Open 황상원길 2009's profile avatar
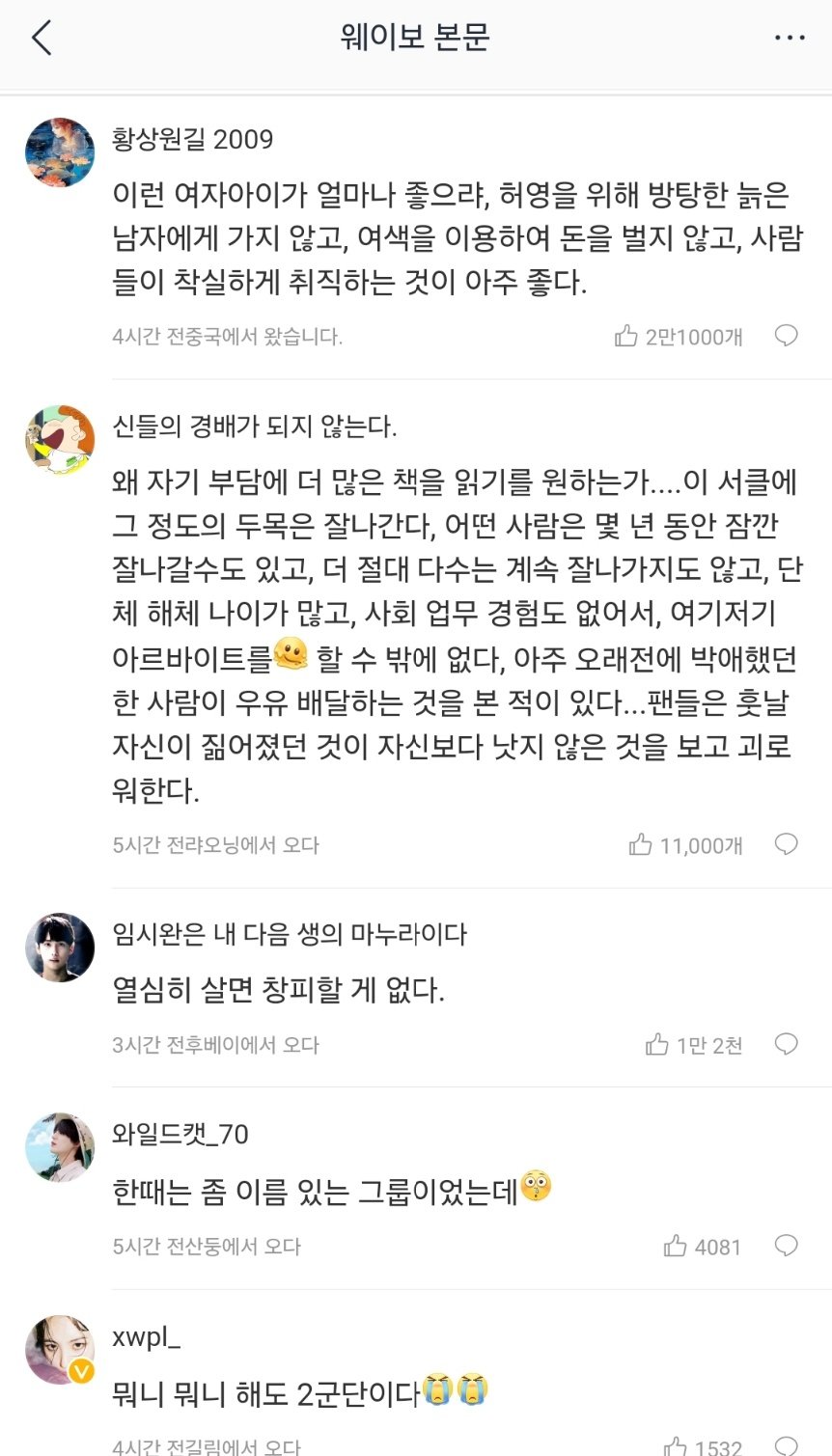The image size is (832, 1456). (60, 152)
